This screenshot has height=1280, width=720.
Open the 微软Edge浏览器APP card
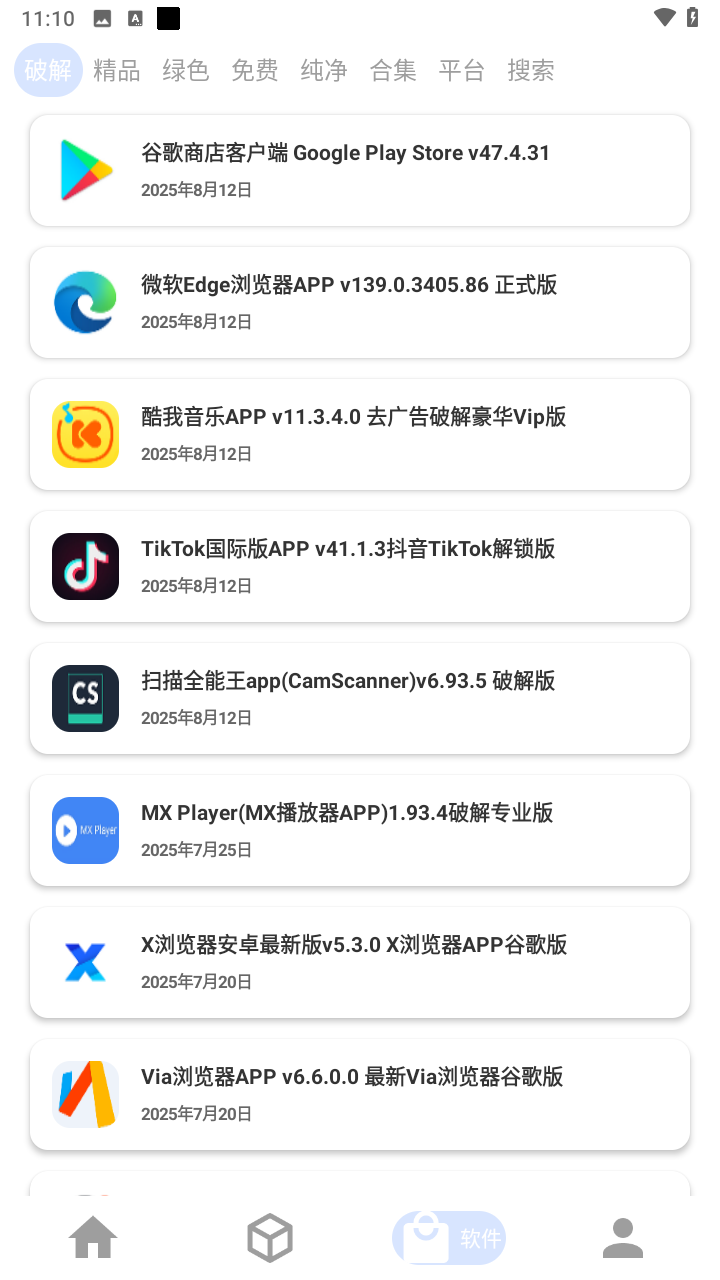360,302
